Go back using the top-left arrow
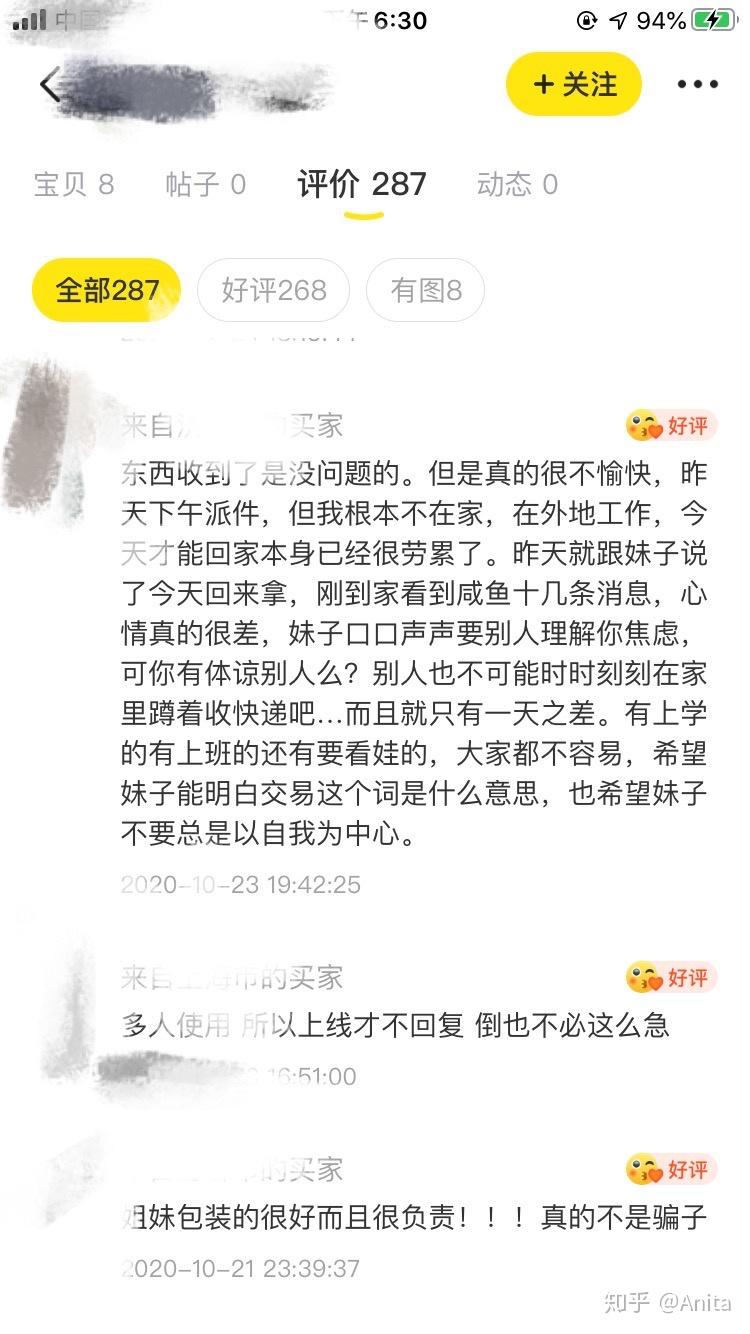The height and width of the screenshot is (1334, 750). [50, 85]
